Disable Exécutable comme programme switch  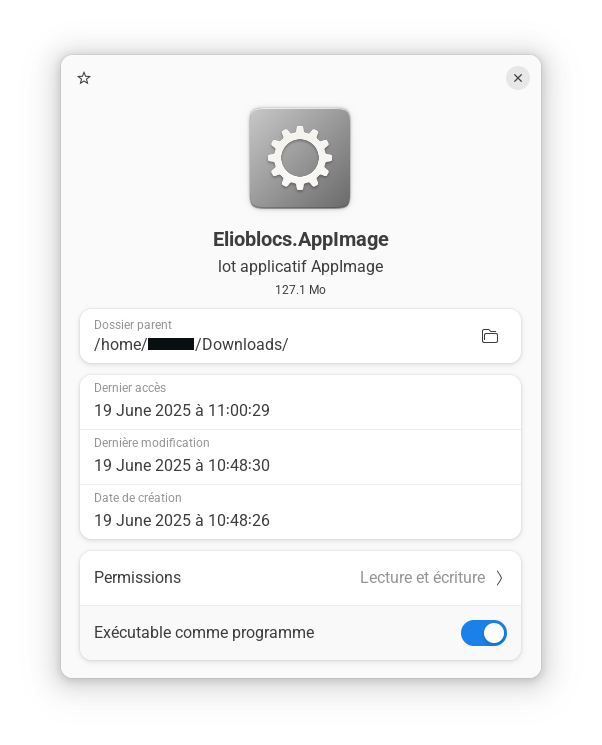pyautogui.click(x=483, y=633)
